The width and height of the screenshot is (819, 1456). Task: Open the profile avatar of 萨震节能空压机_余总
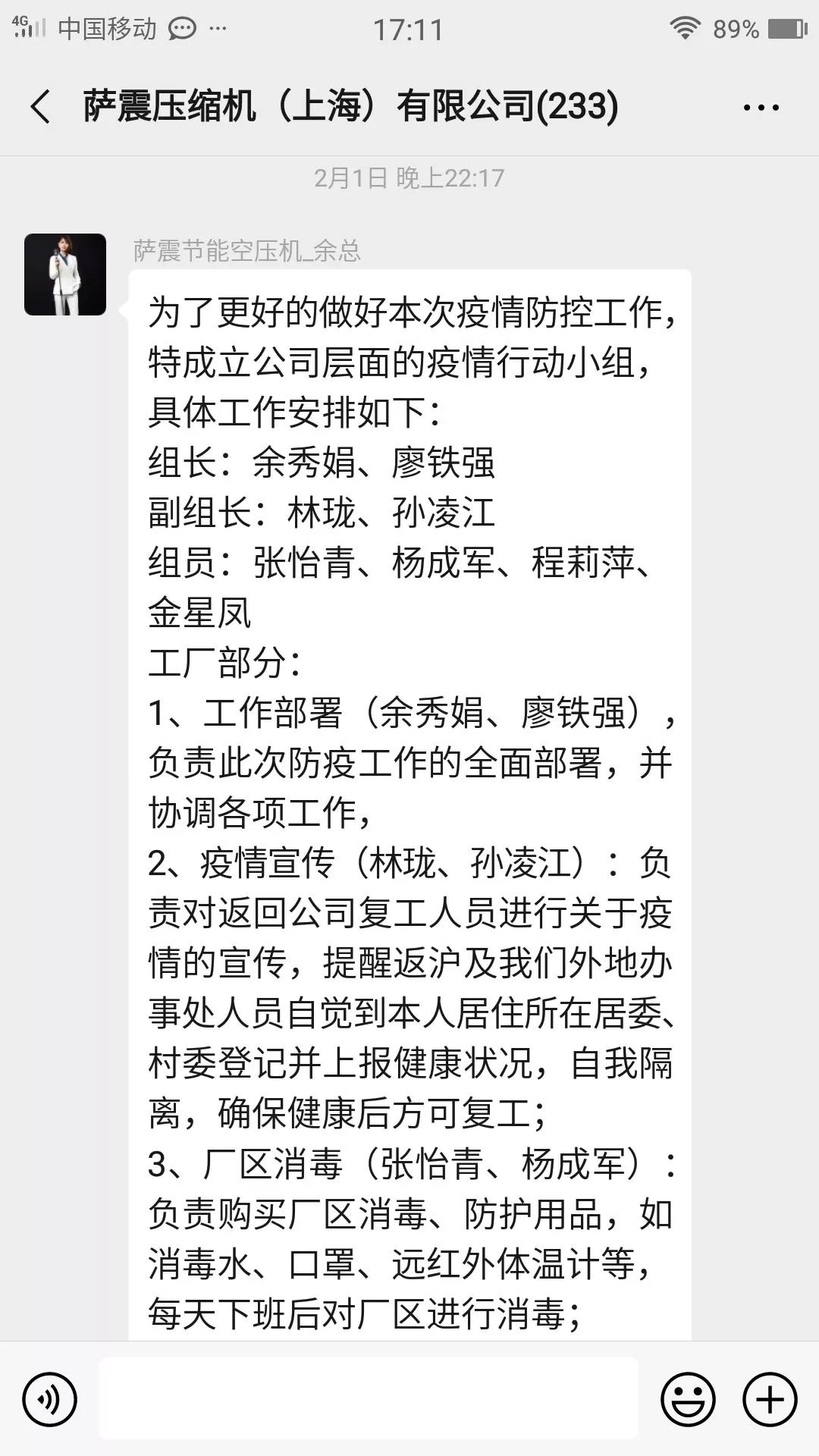[x=65, y=275]
